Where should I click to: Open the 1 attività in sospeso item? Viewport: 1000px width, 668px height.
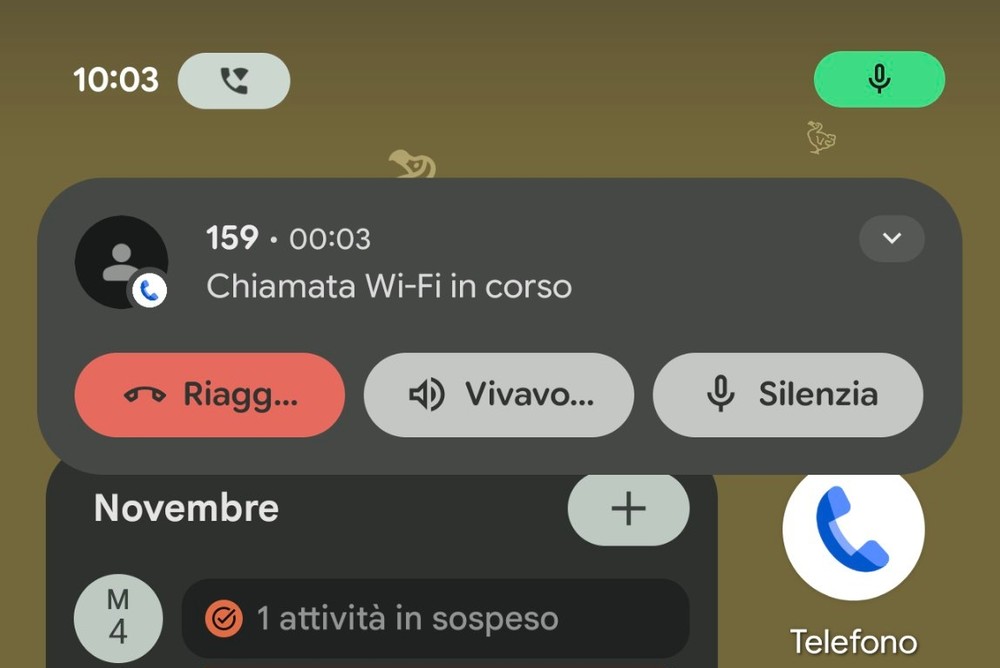click(x=435, y=619)
